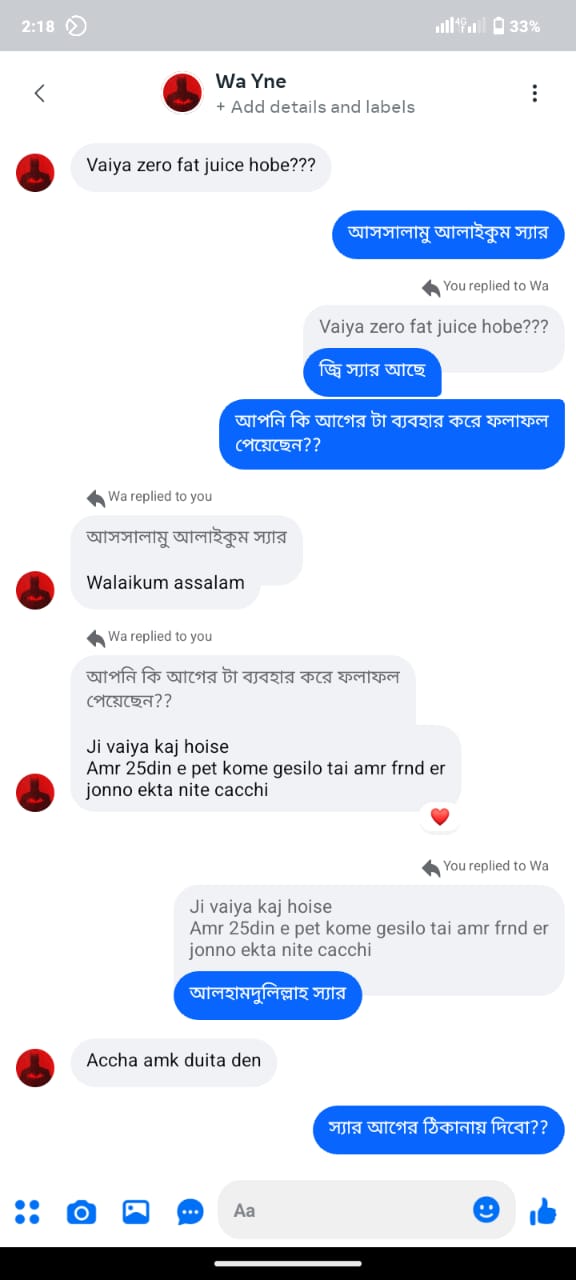This screenshot has height=1280, width=576.
Task: Open Wa Yne's profile picture in header
Action: click(x=183, y=93)
